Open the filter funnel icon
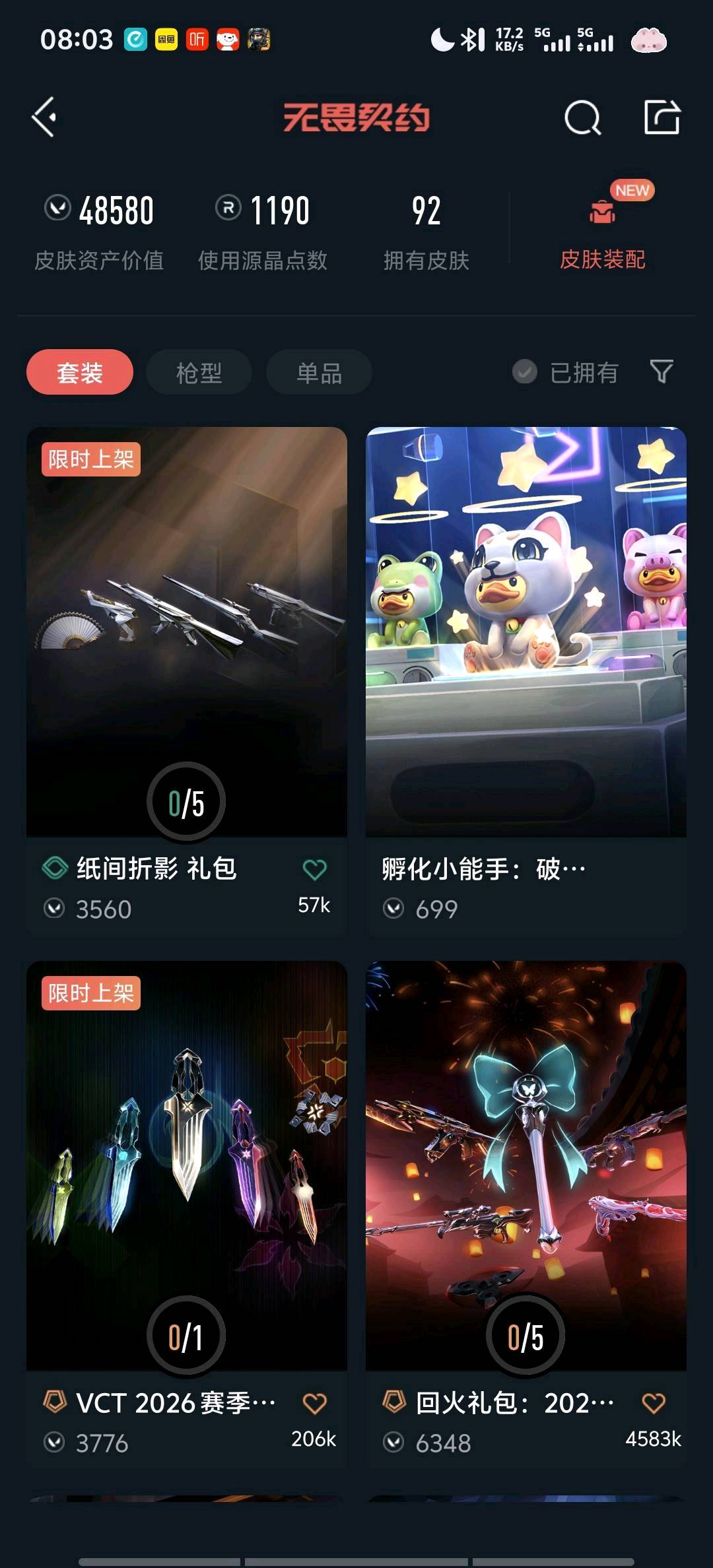The image size is (713, 1568). (x=662, y=372)
